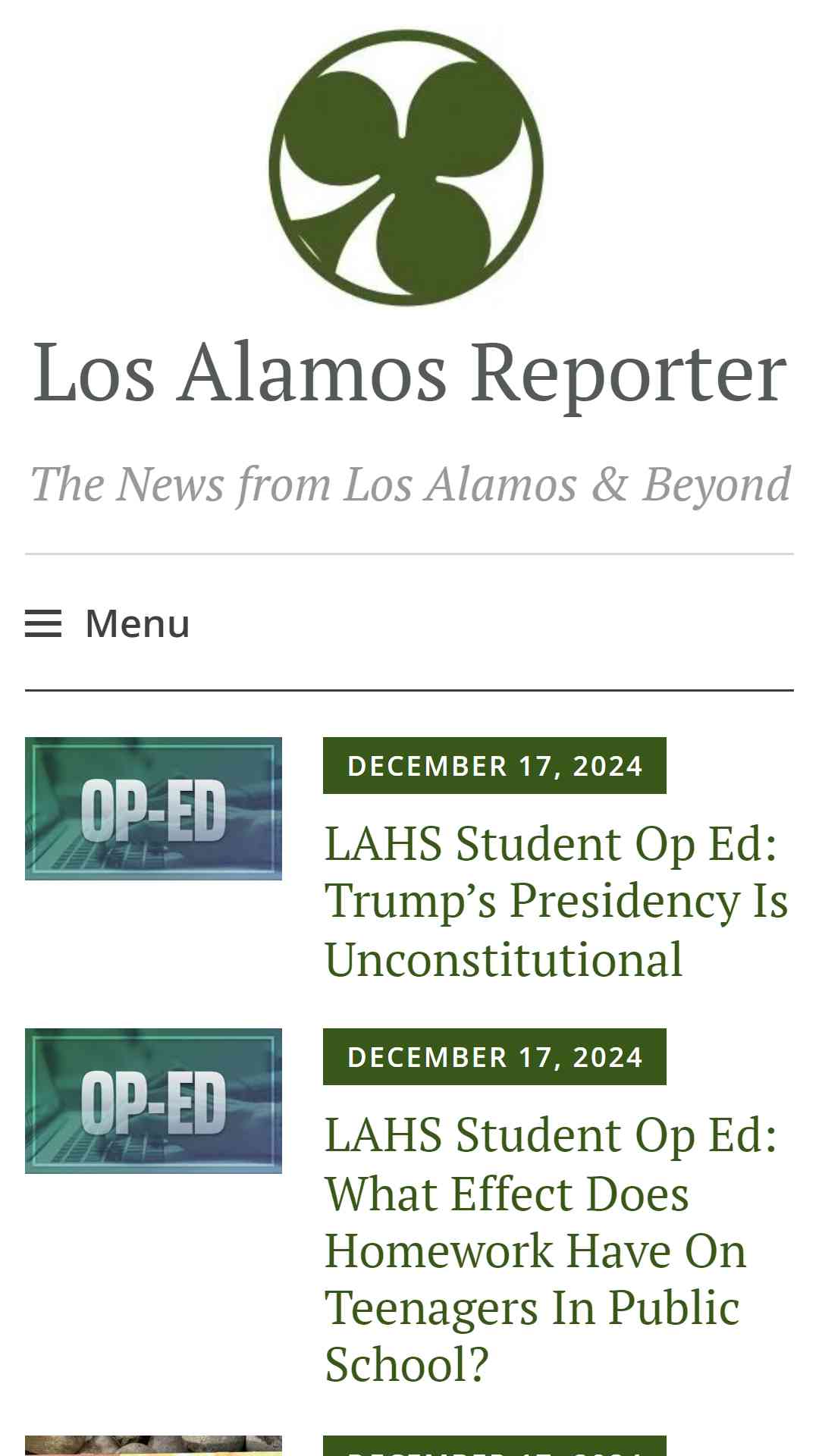819x1456 pixels.
Task: Tap the date badge above the Trump's Presidency article
Action: 494,766
